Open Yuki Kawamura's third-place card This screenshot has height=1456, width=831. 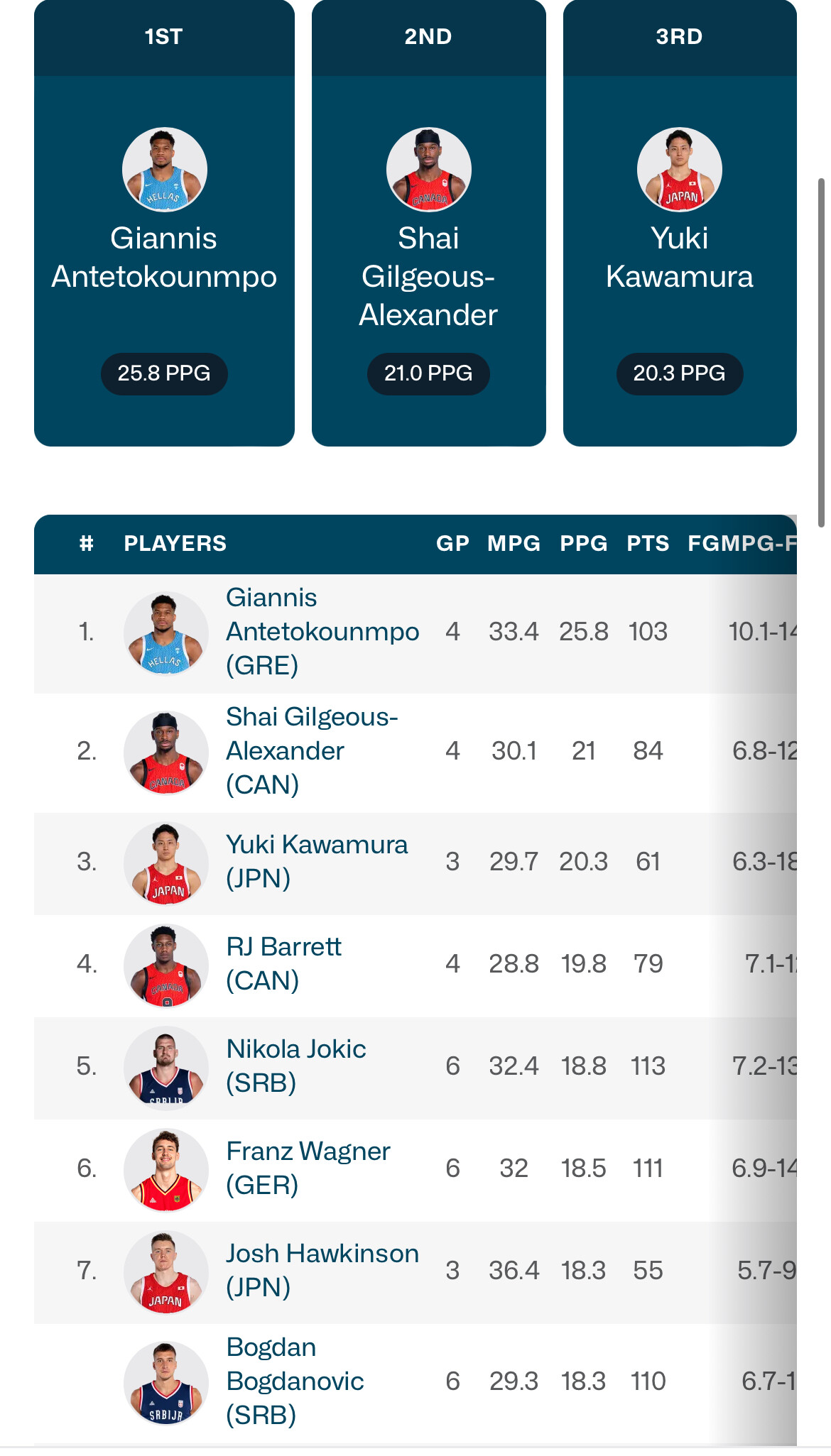680,223
